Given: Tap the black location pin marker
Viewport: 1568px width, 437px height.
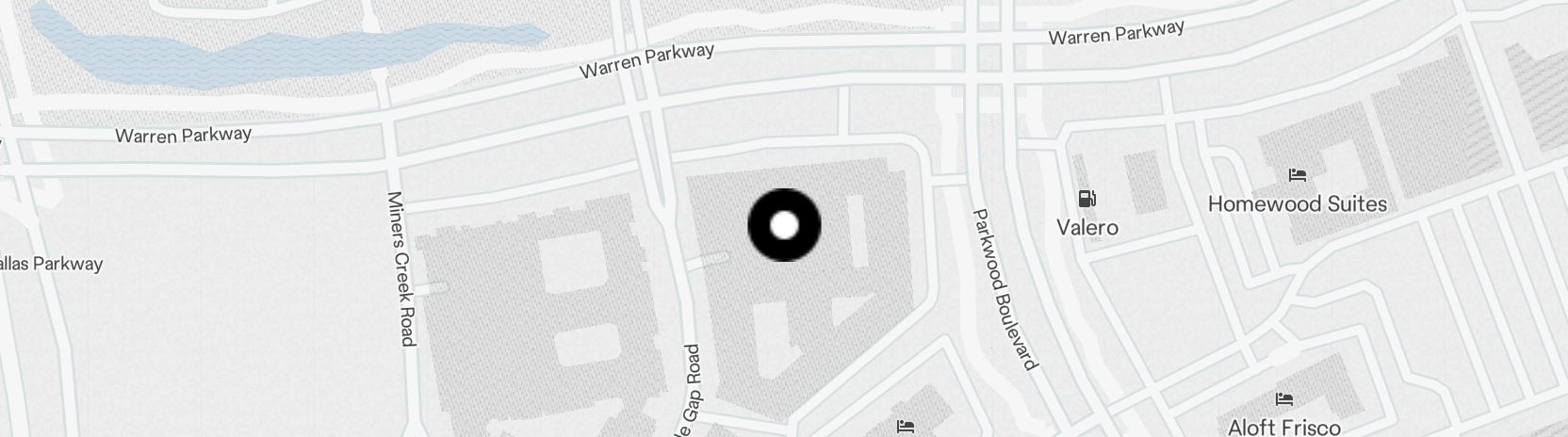Looking at the screenshot, I should (x=784, y=225).
